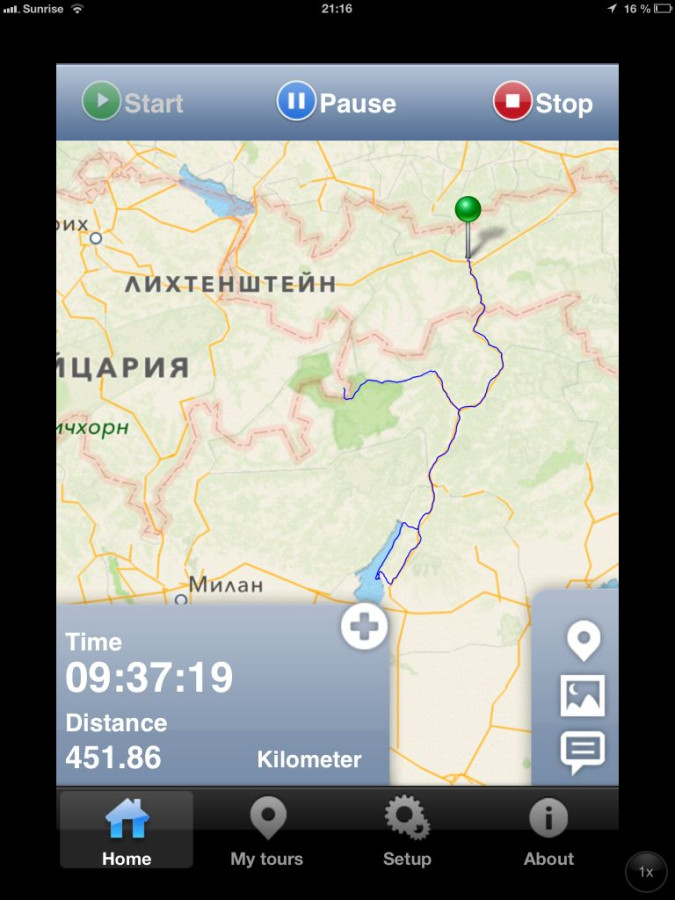Add a text note comment
Viewport: 675px width, 900px height.
[582, 750]
